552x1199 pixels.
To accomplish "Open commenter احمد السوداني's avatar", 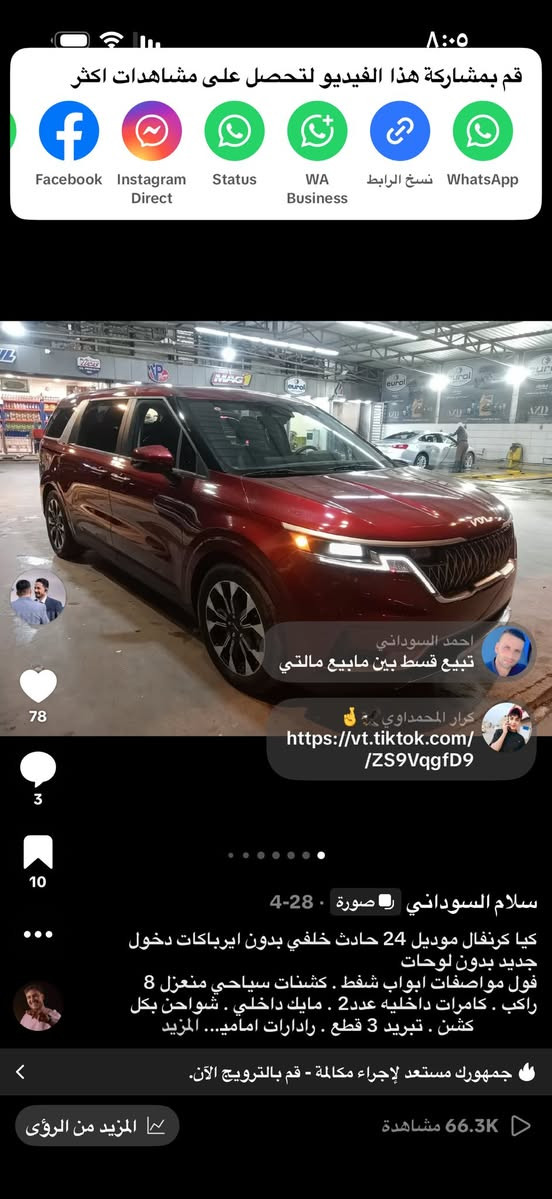I will point(508,652).
